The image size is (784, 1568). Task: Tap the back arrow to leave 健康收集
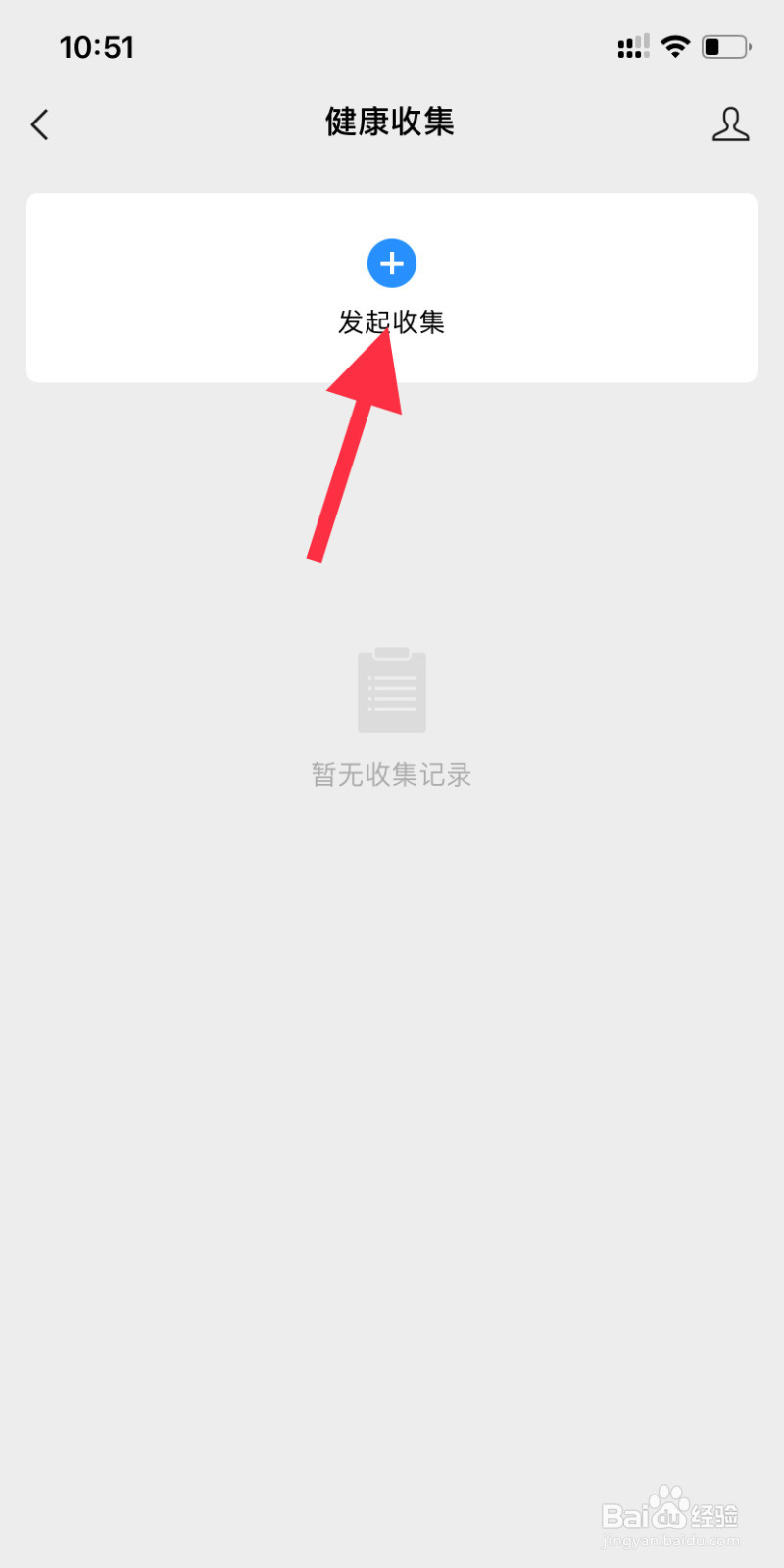(39, 124)
